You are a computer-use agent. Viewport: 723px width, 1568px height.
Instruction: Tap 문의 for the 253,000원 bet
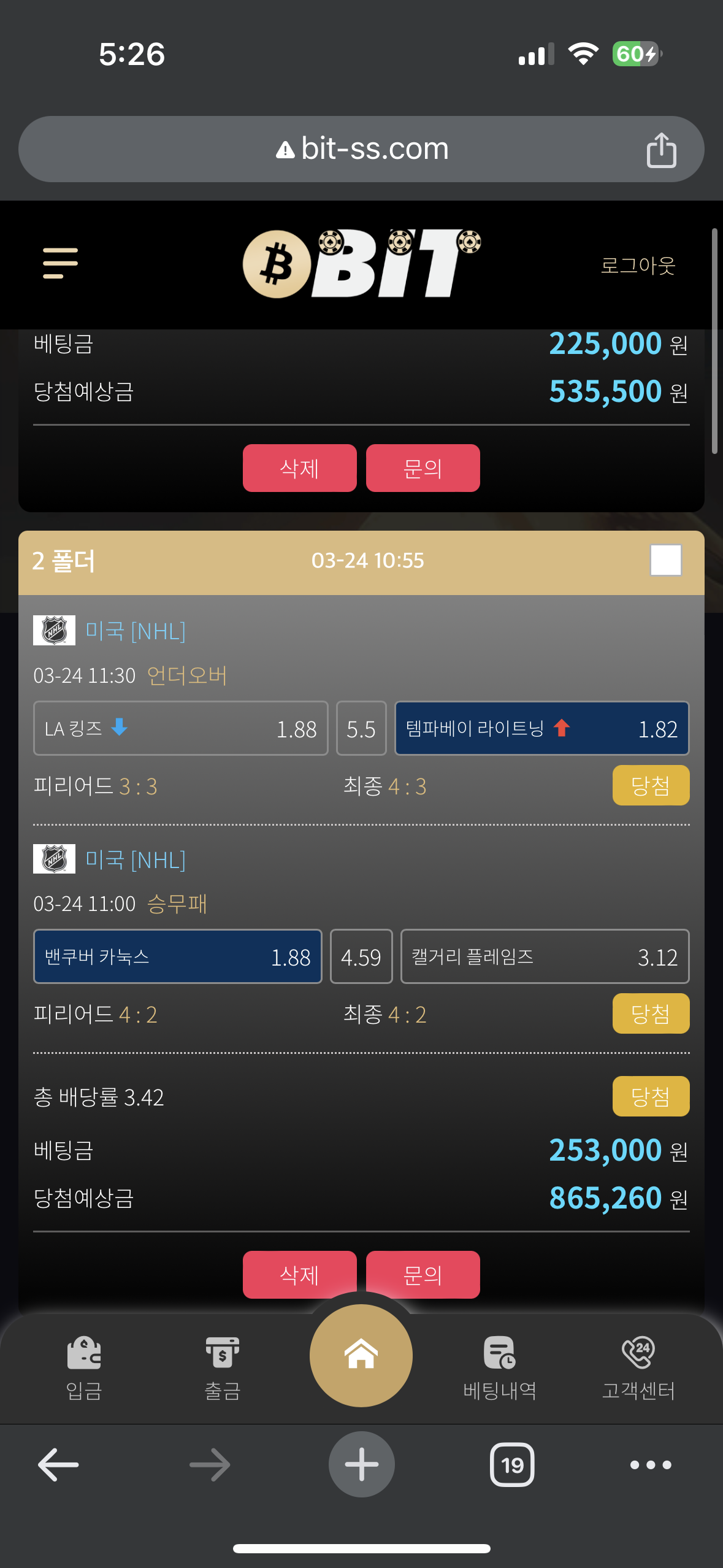pos(423,1275)
